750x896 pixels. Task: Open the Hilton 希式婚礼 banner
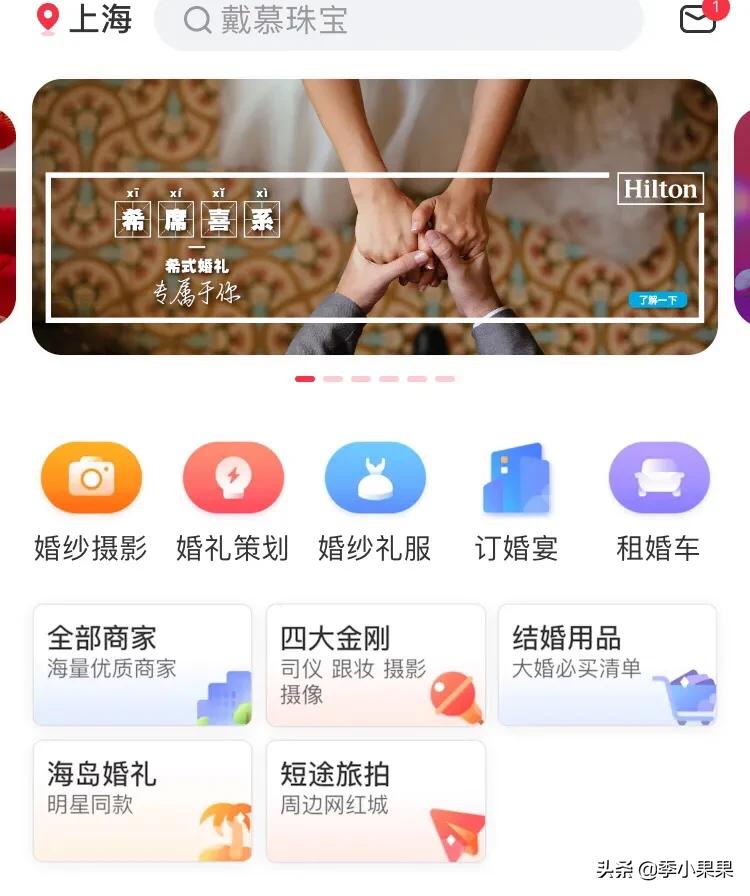[375, 216]
